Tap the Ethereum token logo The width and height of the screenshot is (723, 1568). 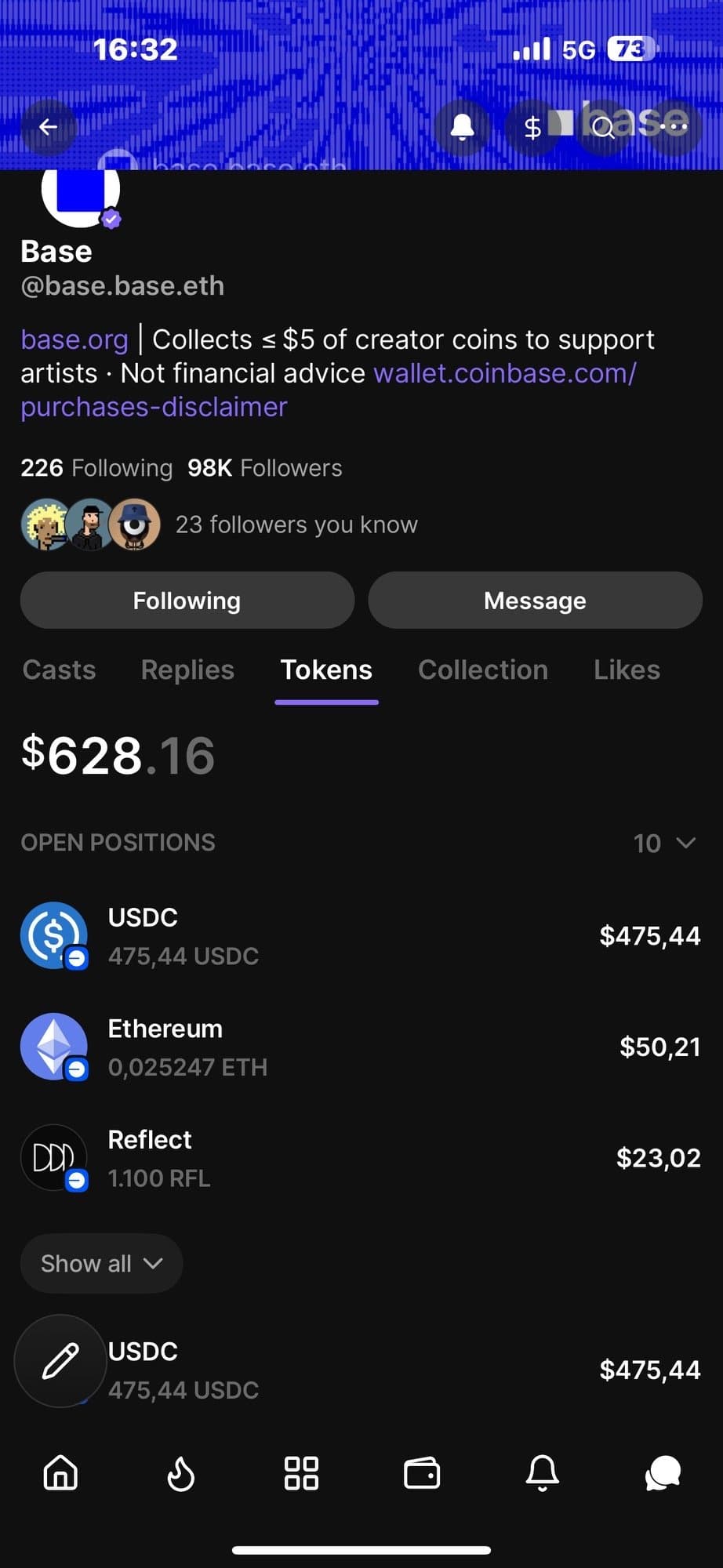(x=53, y=1046)
